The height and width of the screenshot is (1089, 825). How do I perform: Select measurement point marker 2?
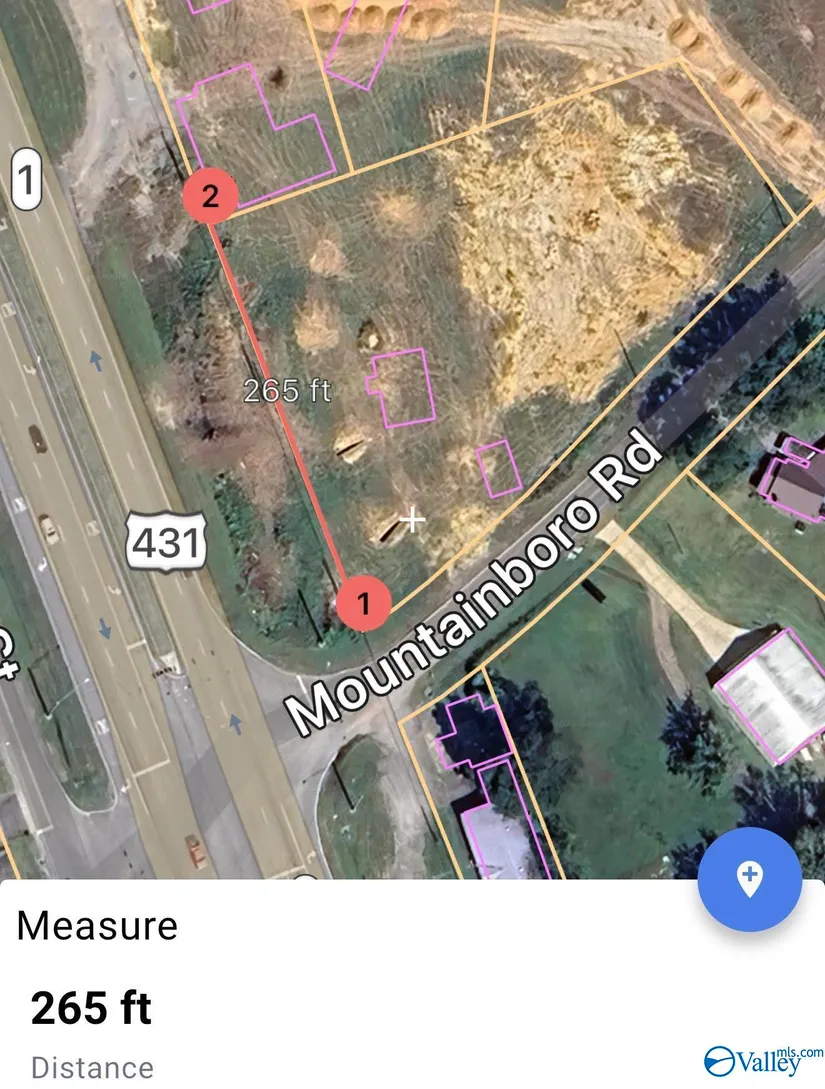pos(210,195)
